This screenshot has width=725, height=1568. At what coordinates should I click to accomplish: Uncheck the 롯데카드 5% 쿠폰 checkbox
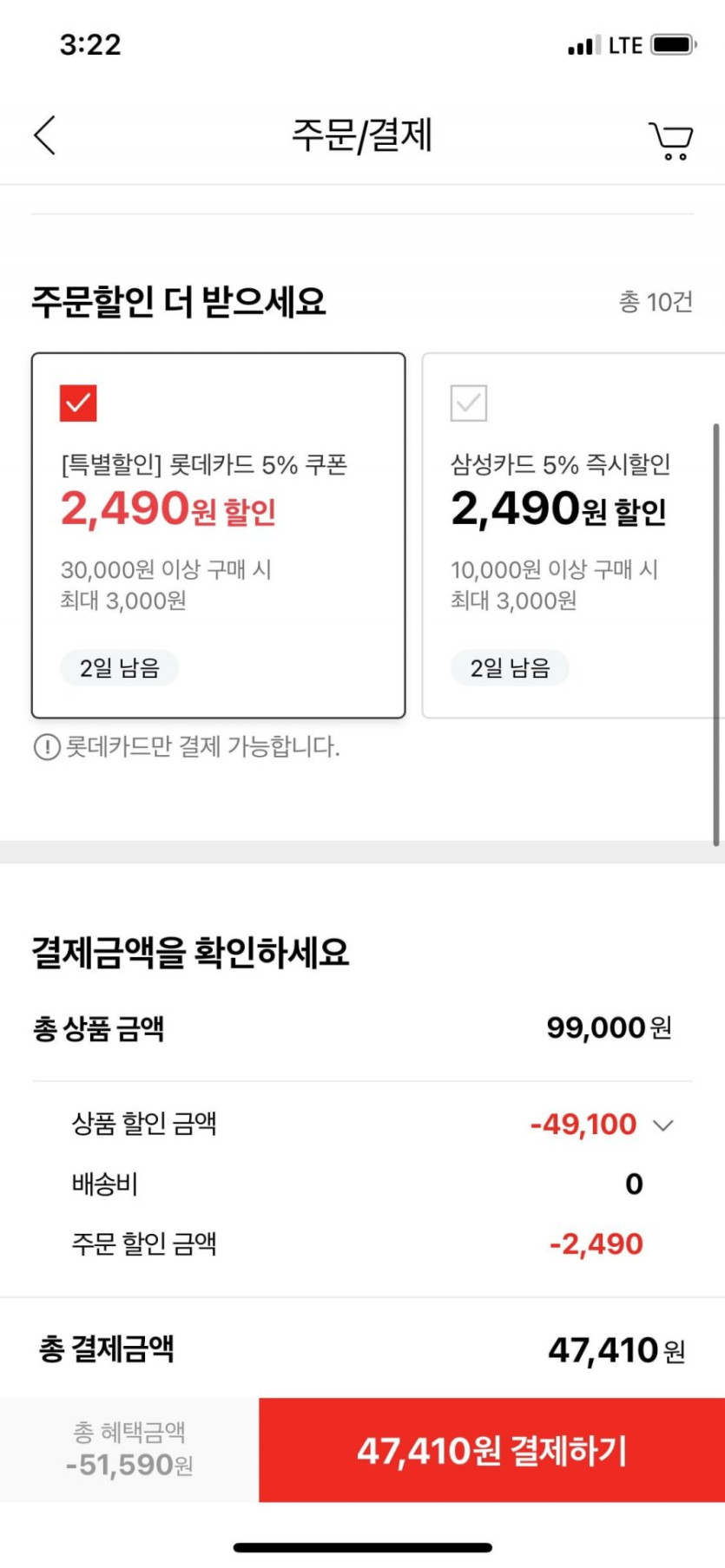(78, 403)
